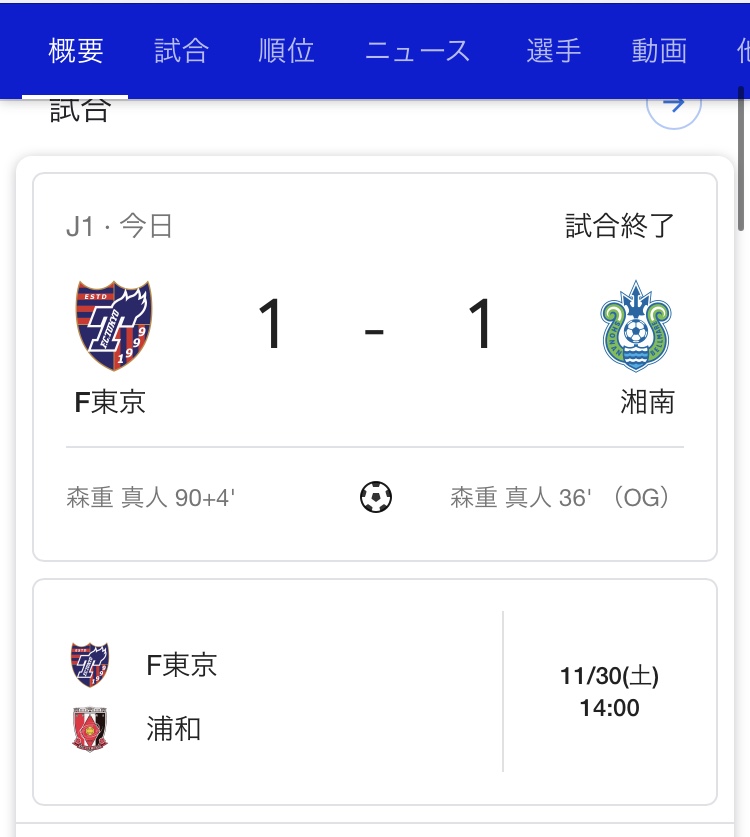The image size is (750, 837).
Task: Open the 試合 tab
Action: pyautogui.click(x=181, y=51)
